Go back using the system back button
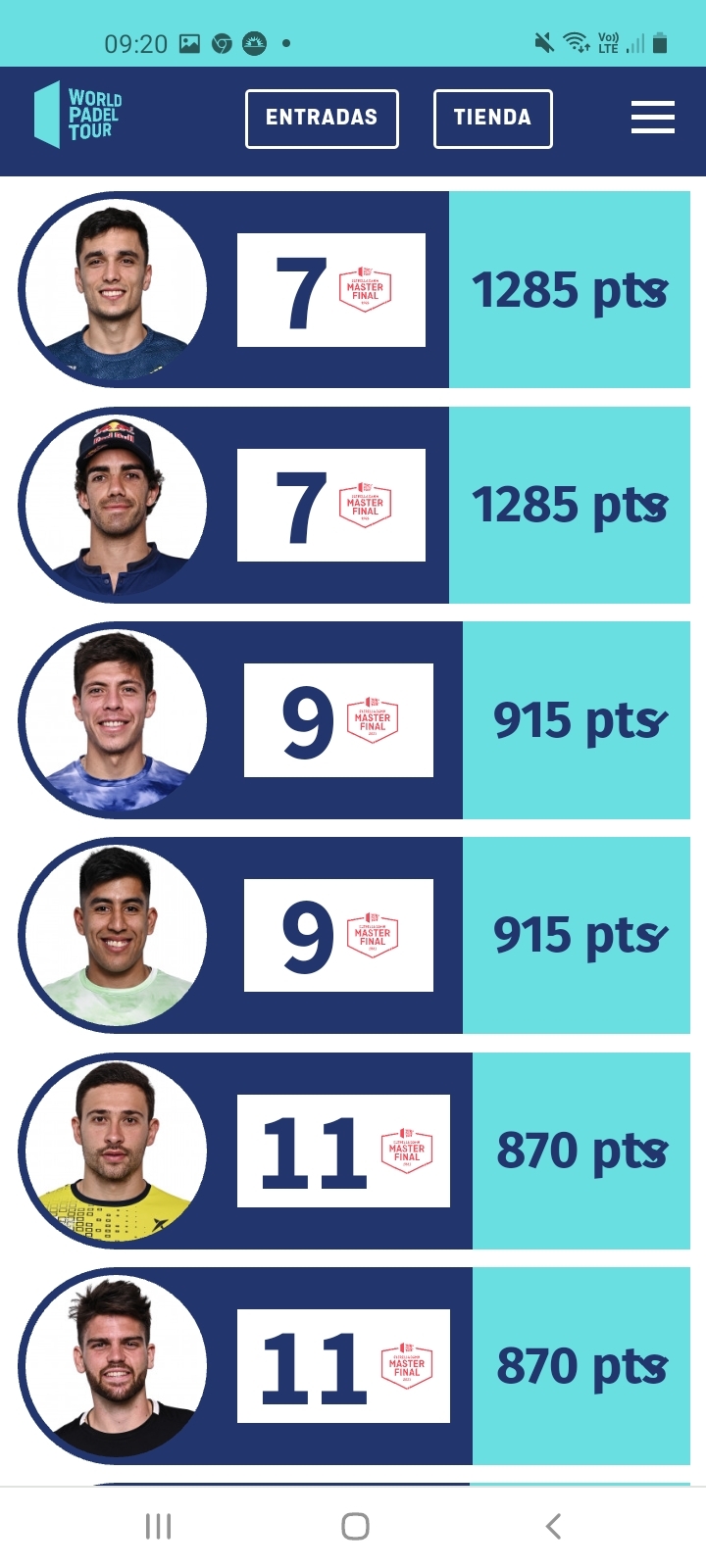 (x=553, y=1526)
